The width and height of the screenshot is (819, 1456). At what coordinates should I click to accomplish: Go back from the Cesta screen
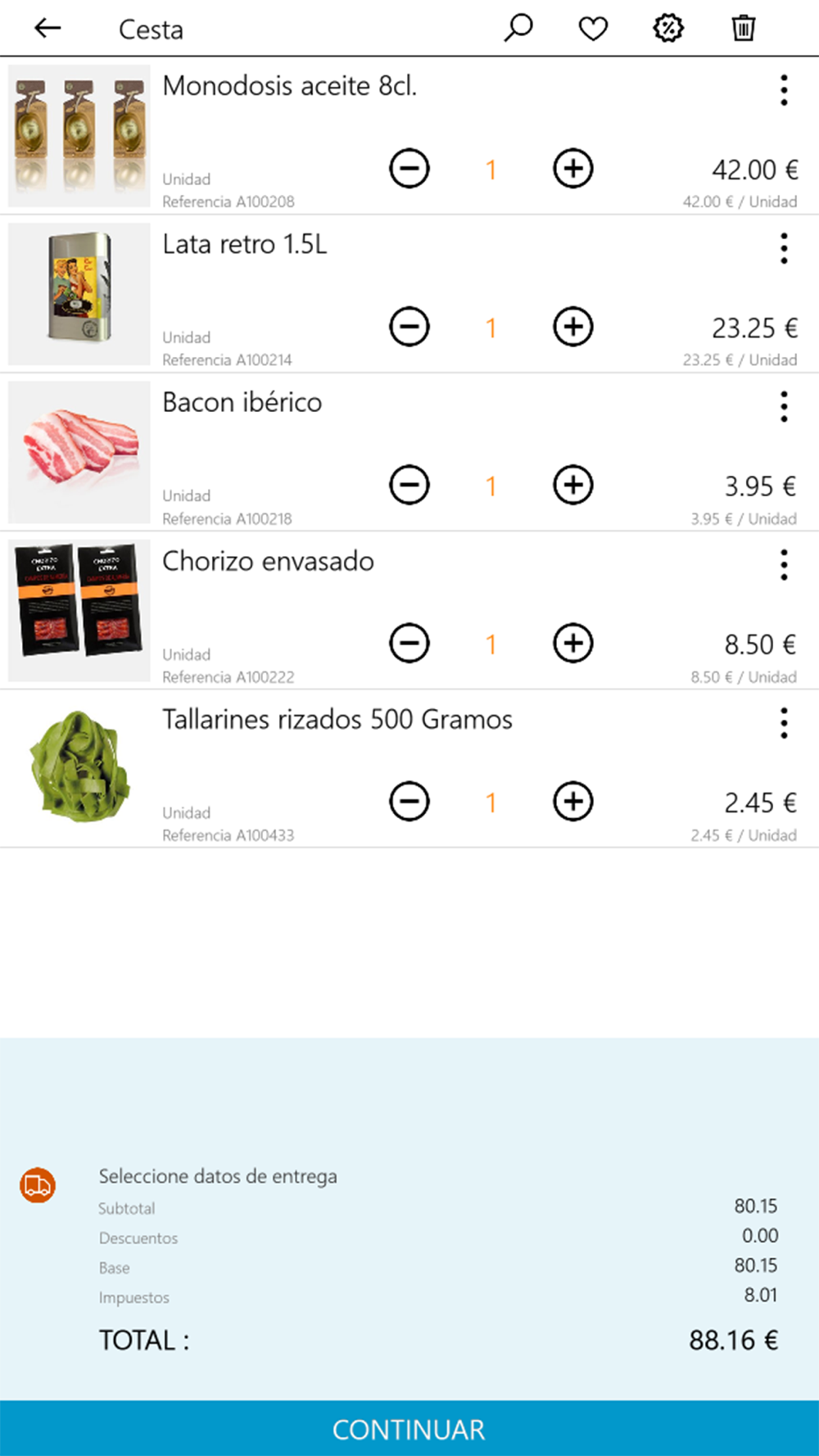click(48, 29)
